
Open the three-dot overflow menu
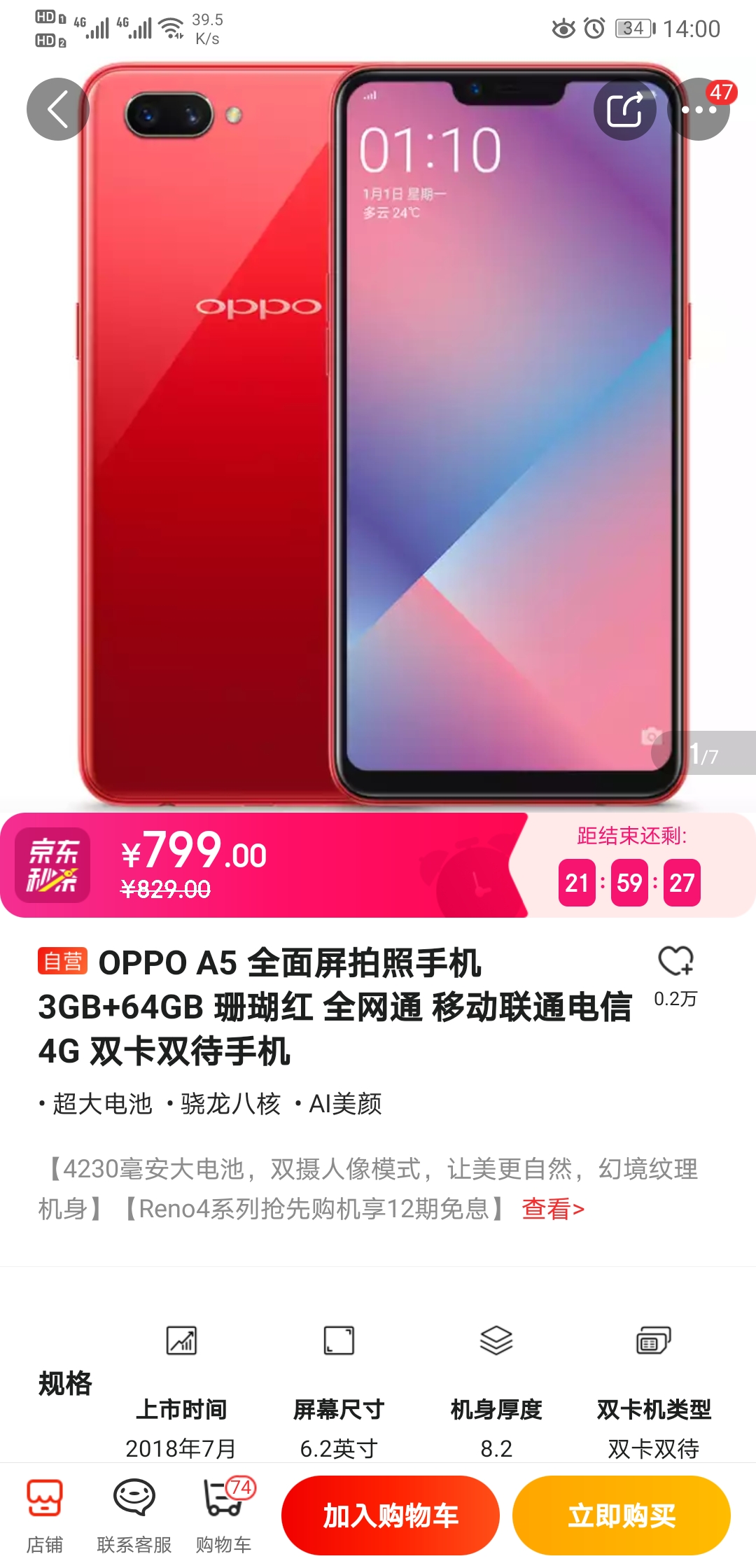699,110
